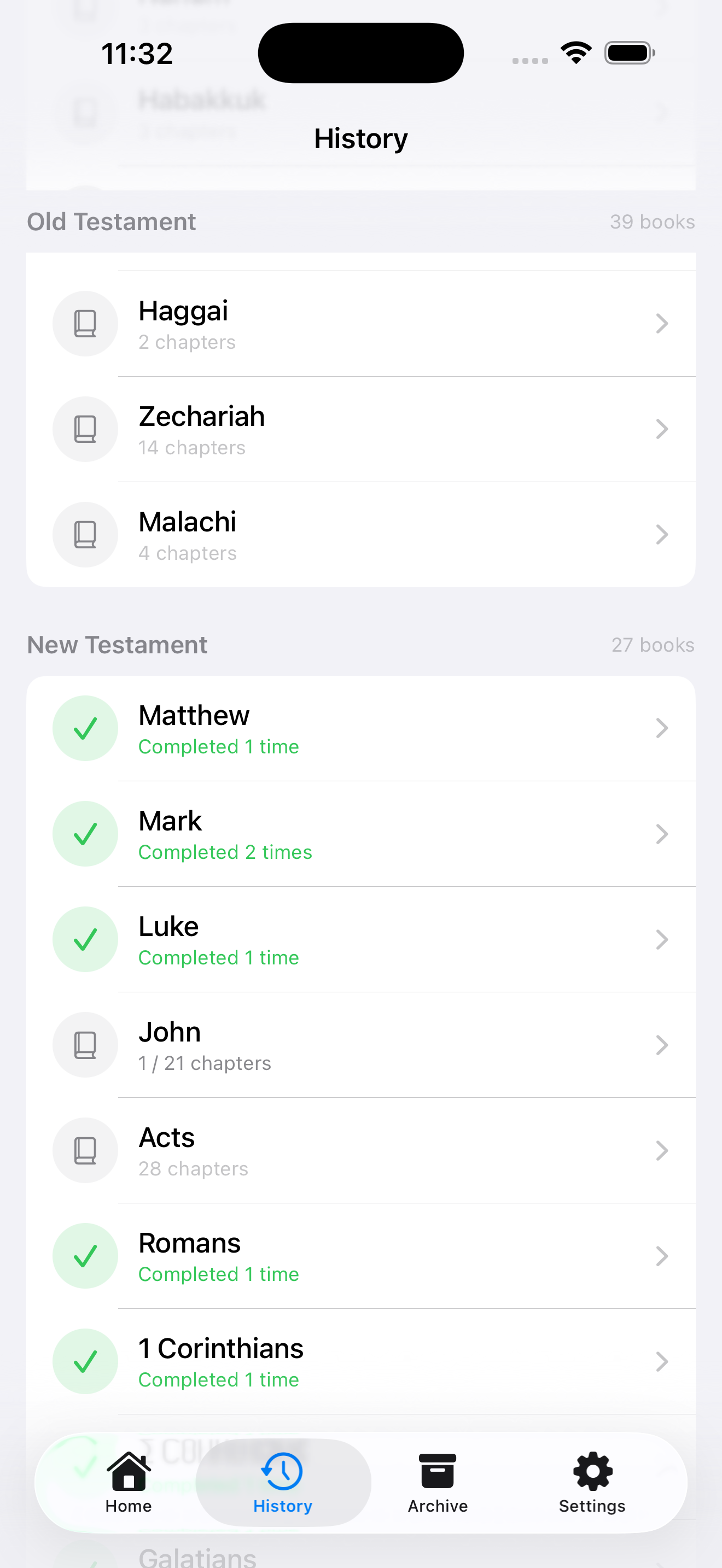Select Zechariah from the list

[360, 429]
